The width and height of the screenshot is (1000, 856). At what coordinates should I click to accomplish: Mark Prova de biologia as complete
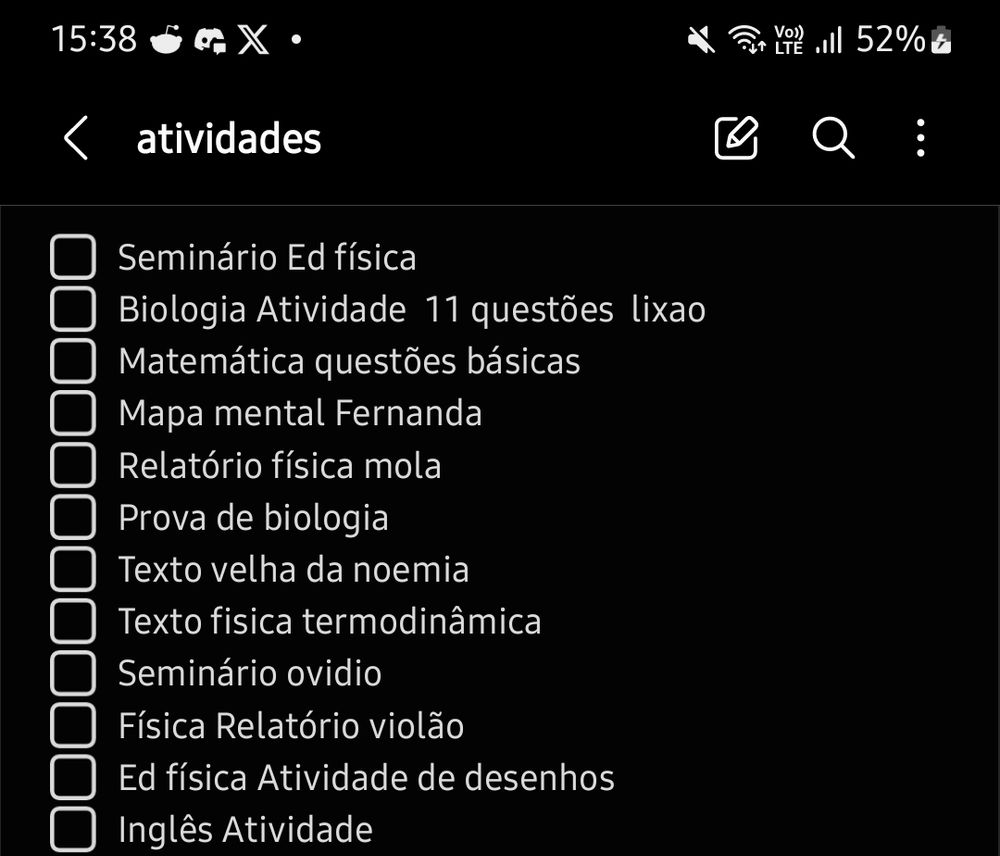[73, 518]
